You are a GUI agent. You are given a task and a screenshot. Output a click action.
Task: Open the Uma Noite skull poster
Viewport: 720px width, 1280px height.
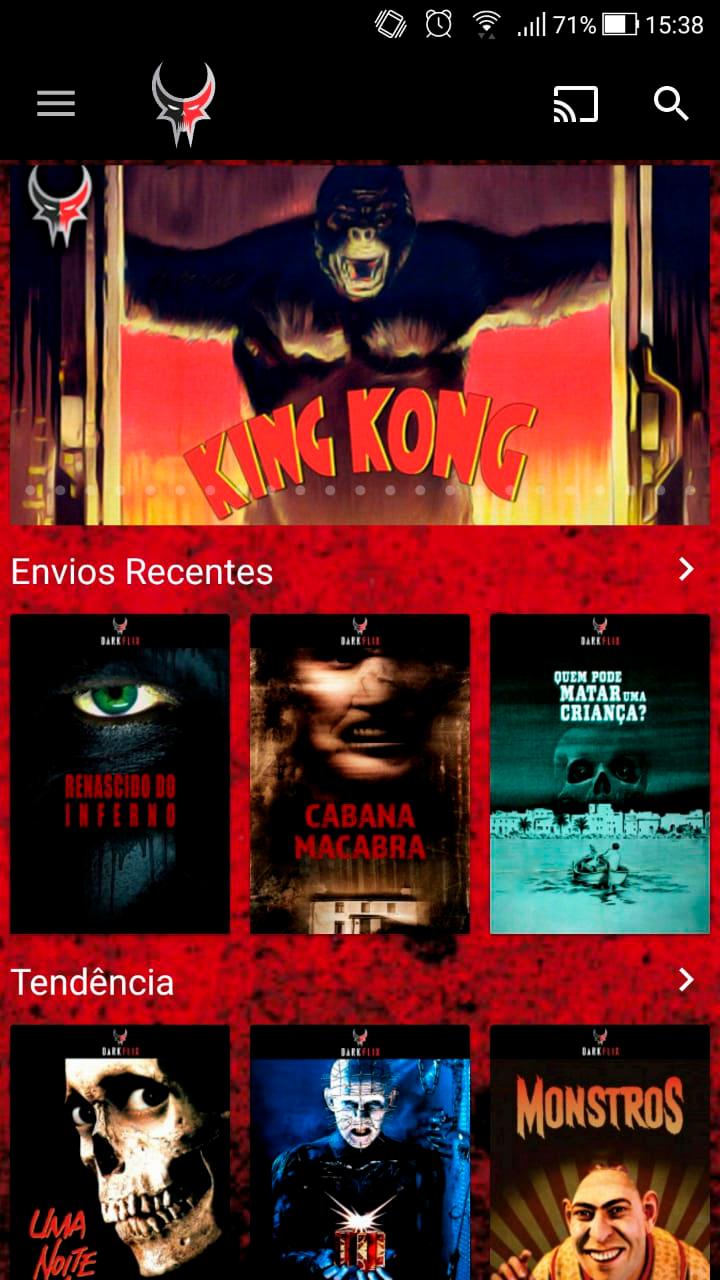click(120, 1152)
